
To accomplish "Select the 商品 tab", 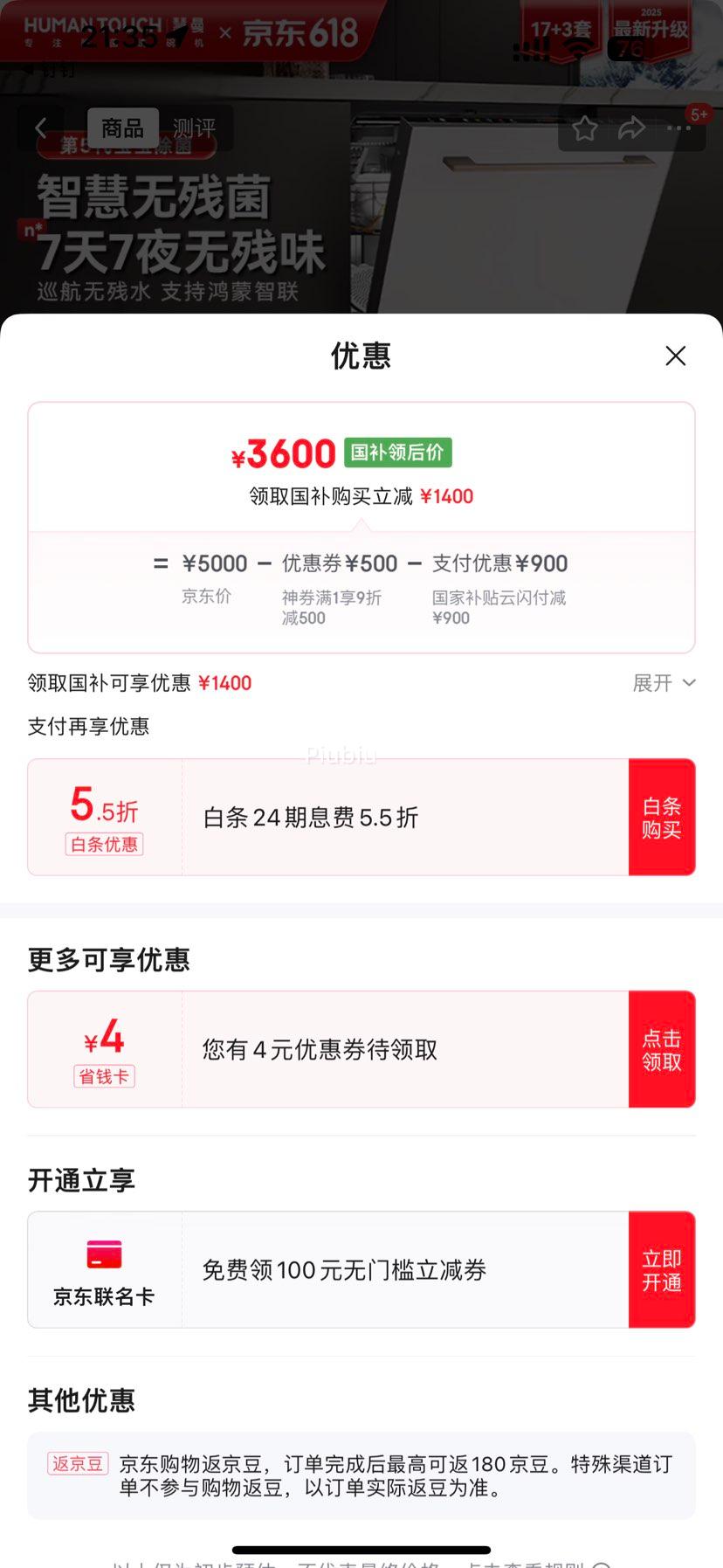I will click(x=122, y=128).
